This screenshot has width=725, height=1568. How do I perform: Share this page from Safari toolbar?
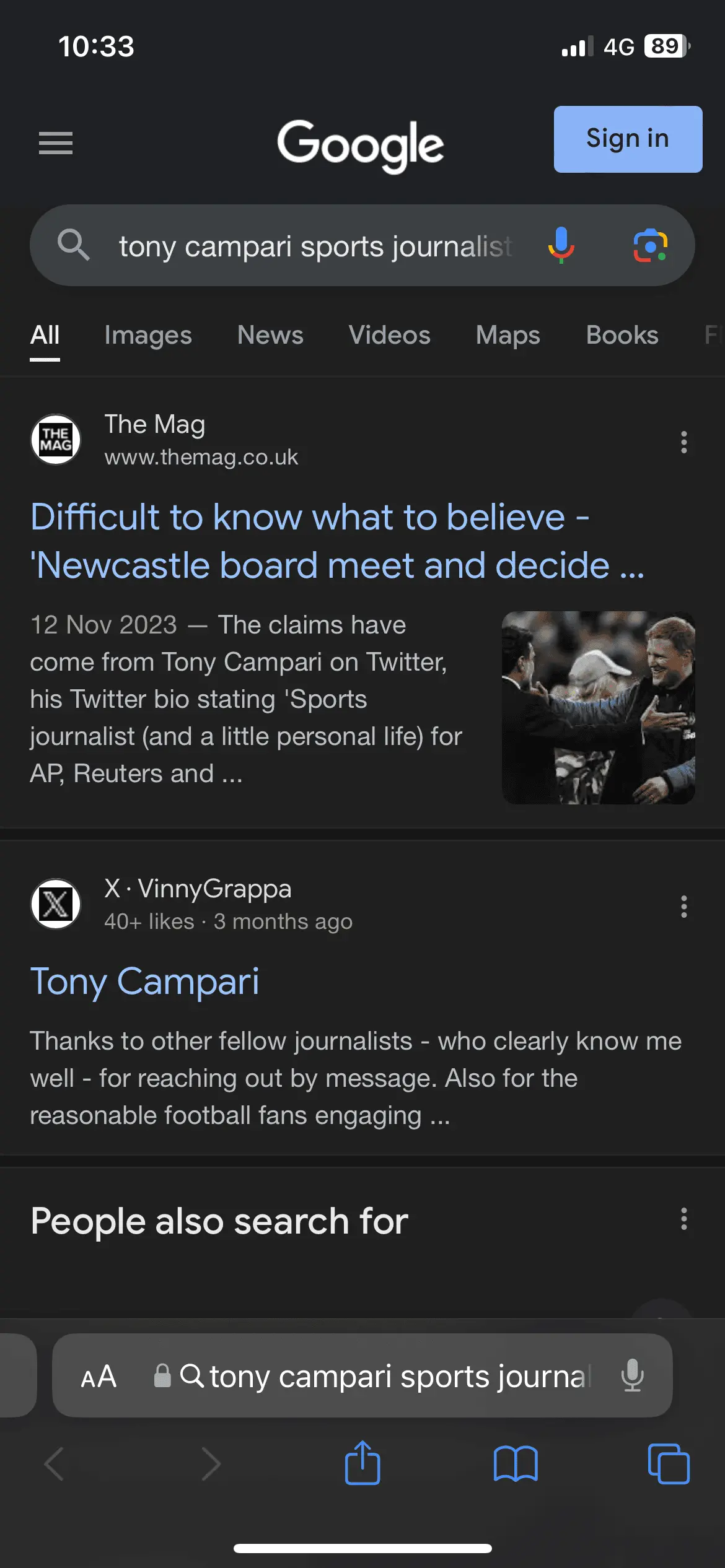pyautogui.click(x=362, y=1464)
